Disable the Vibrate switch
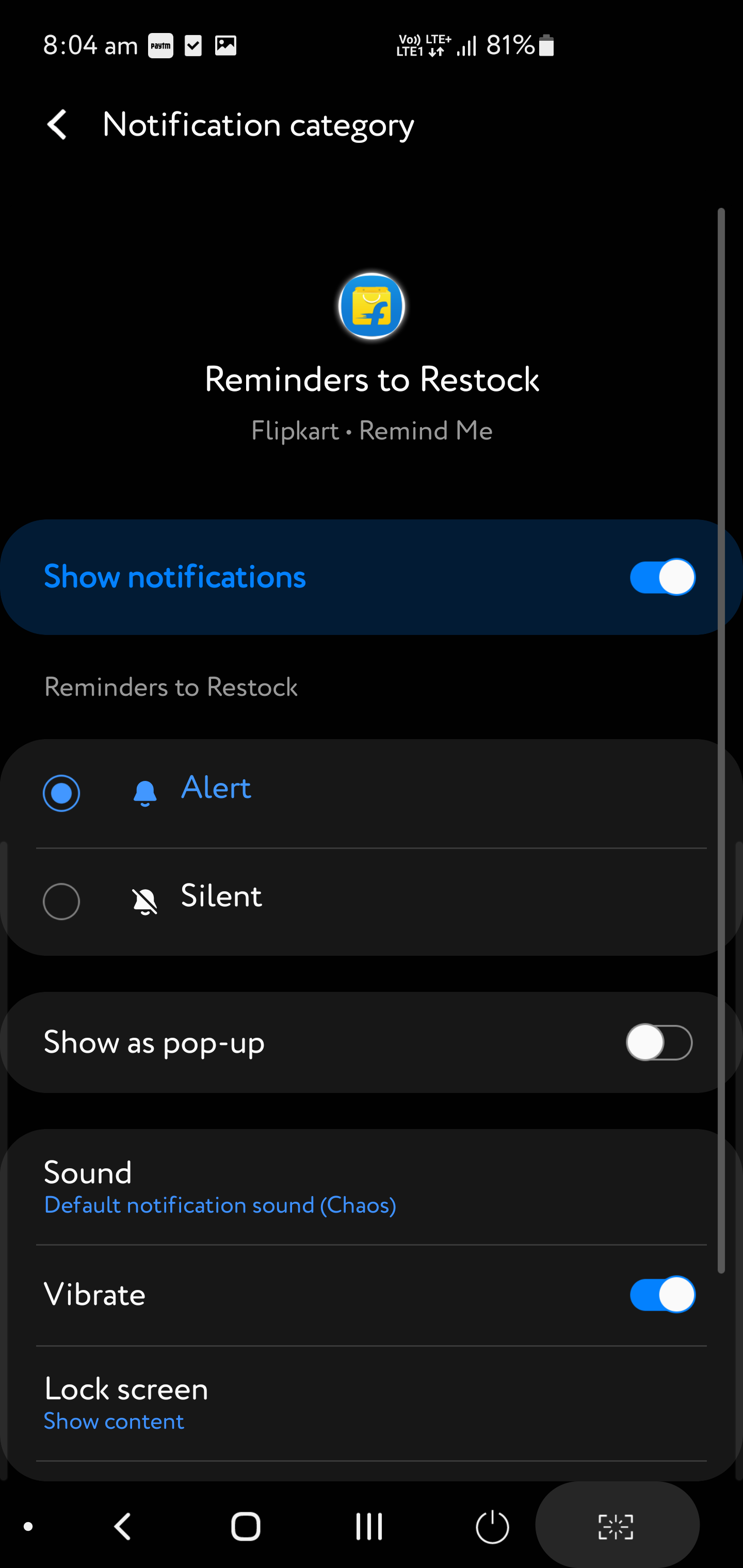Viewport: 743px width, 1568px height. click(x=662, y=1294)
